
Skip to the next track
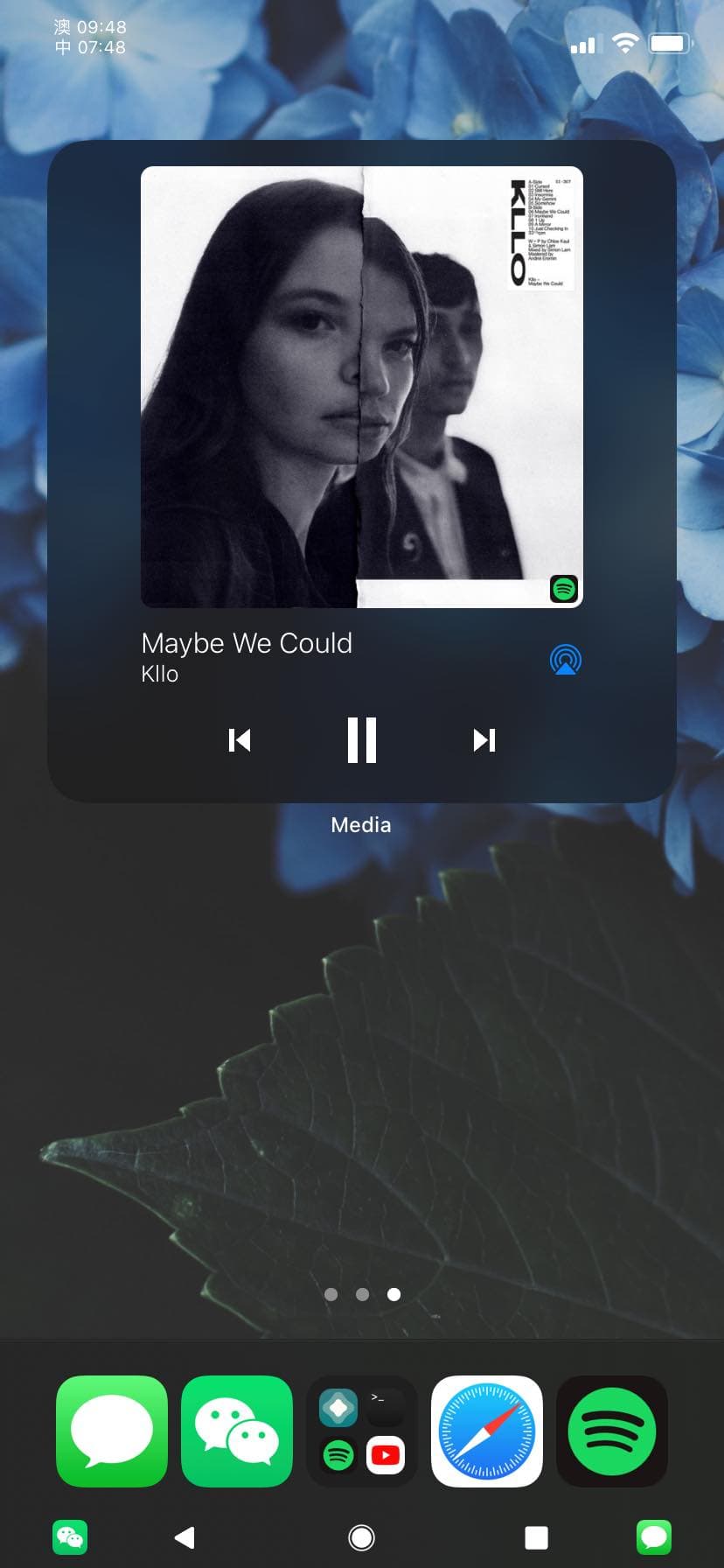pos(484,740)
